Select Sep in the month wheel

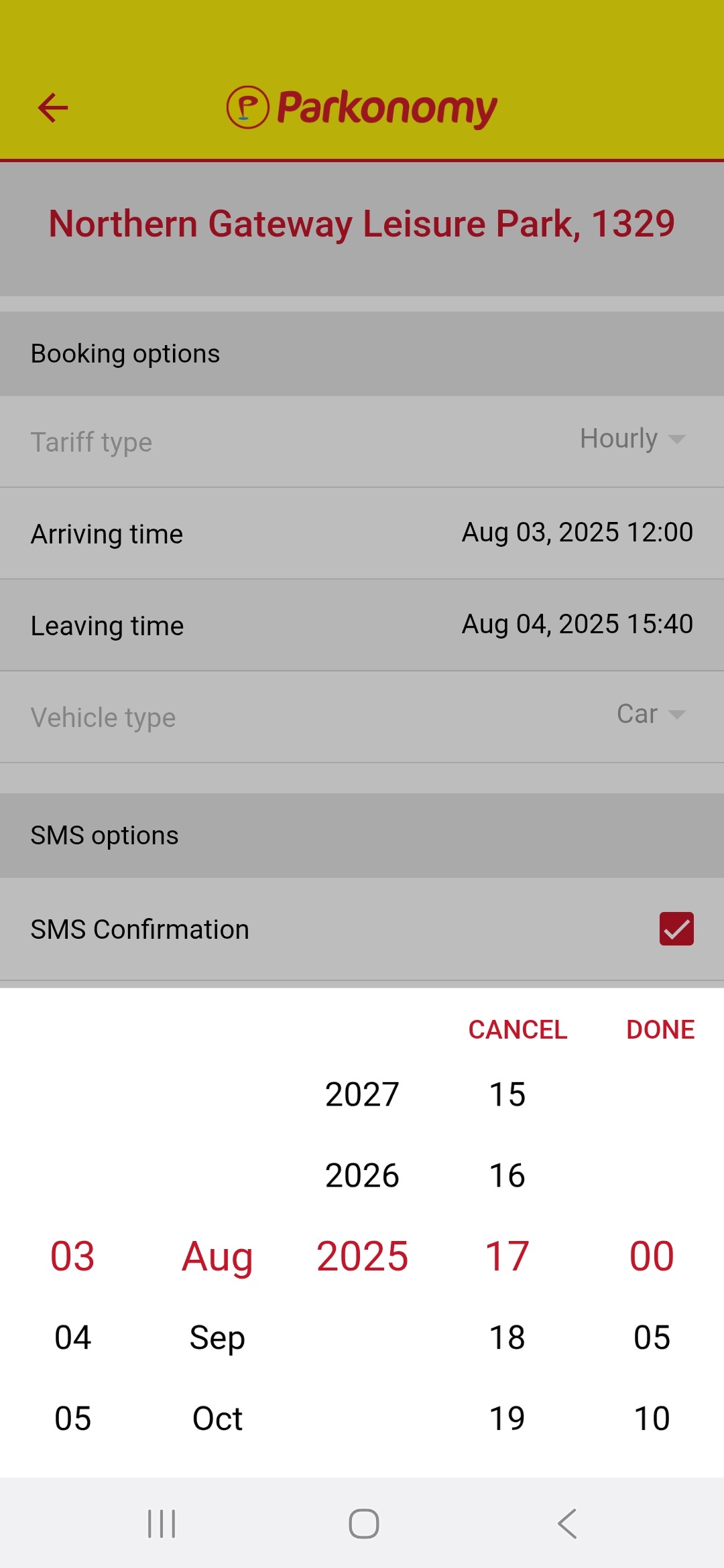(217, 1337)
